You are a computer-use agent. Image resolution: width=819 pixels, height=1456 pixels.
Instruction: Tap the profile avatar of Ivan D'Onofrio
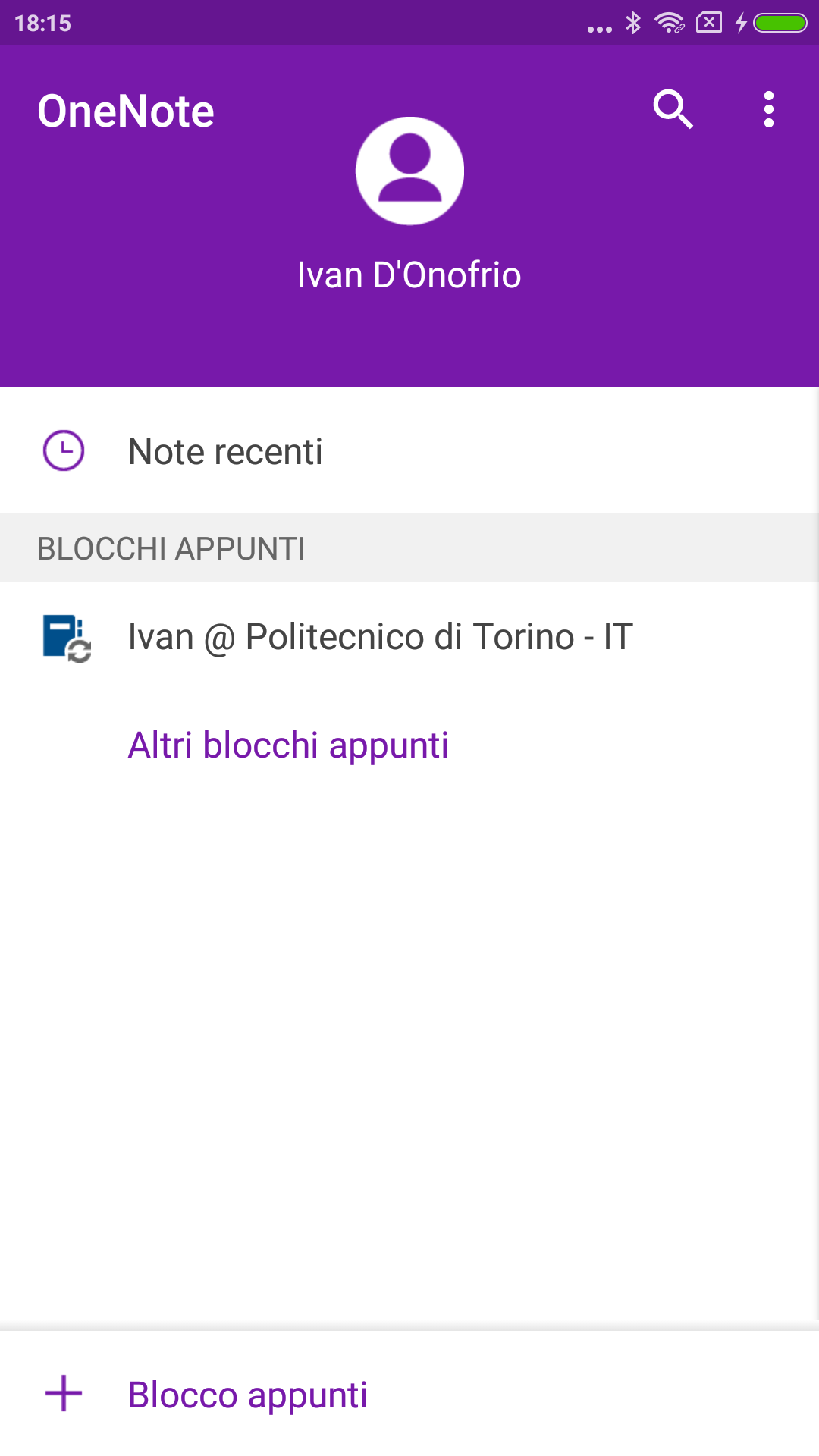[409, 171]
